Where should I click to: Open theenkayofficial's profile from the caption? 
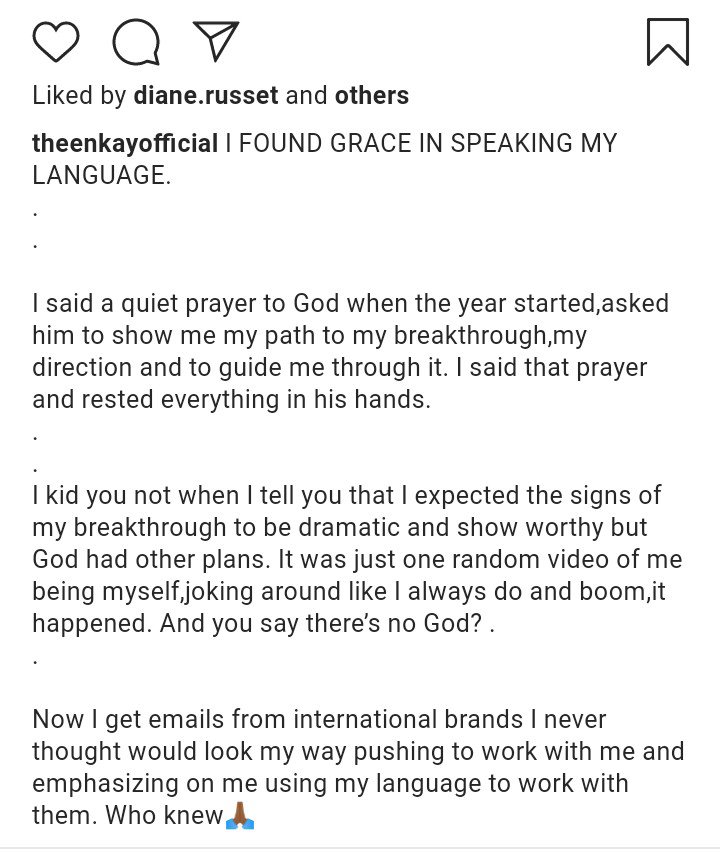pos(125,143)
